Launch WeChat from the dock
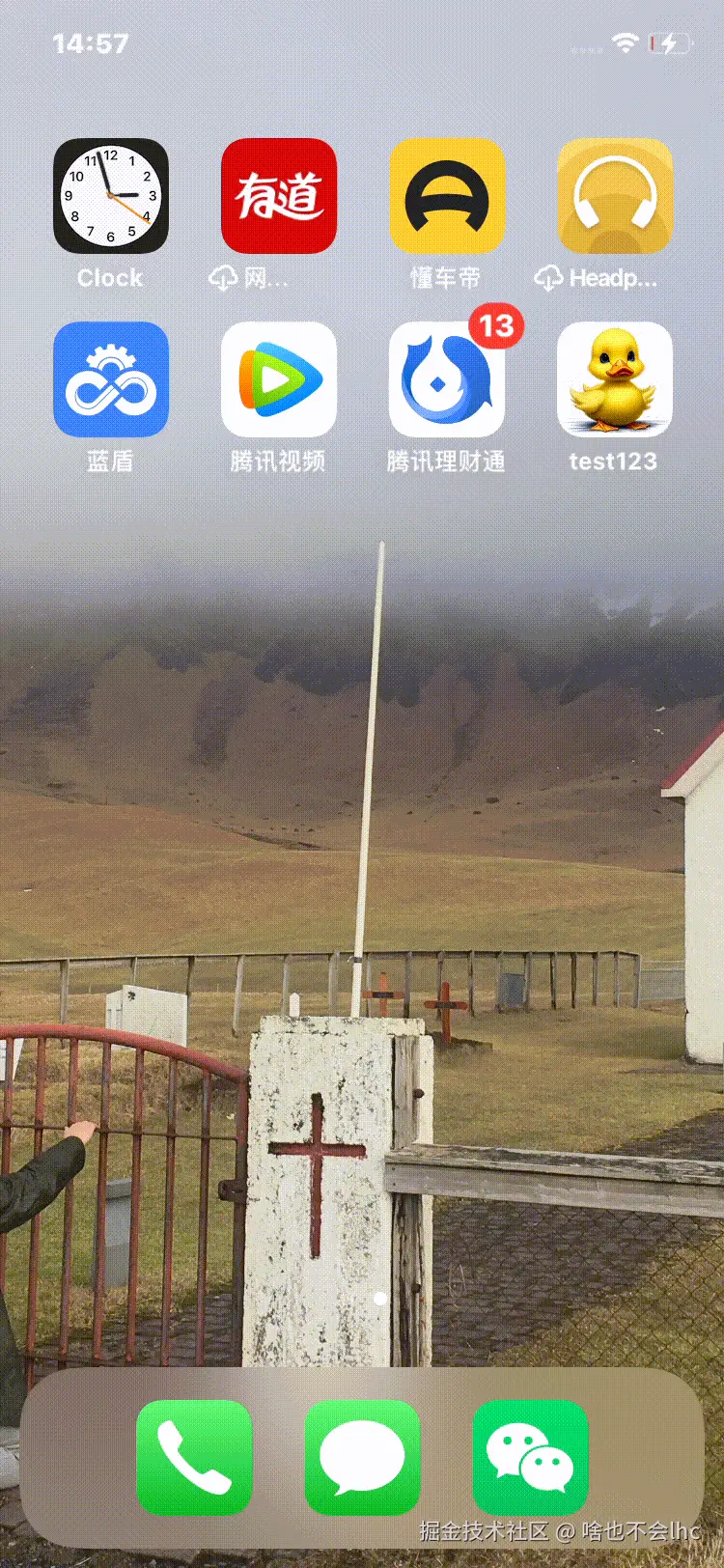Image resolution: width=724 pixels, height=1568 pixels. click(530, 1457)
